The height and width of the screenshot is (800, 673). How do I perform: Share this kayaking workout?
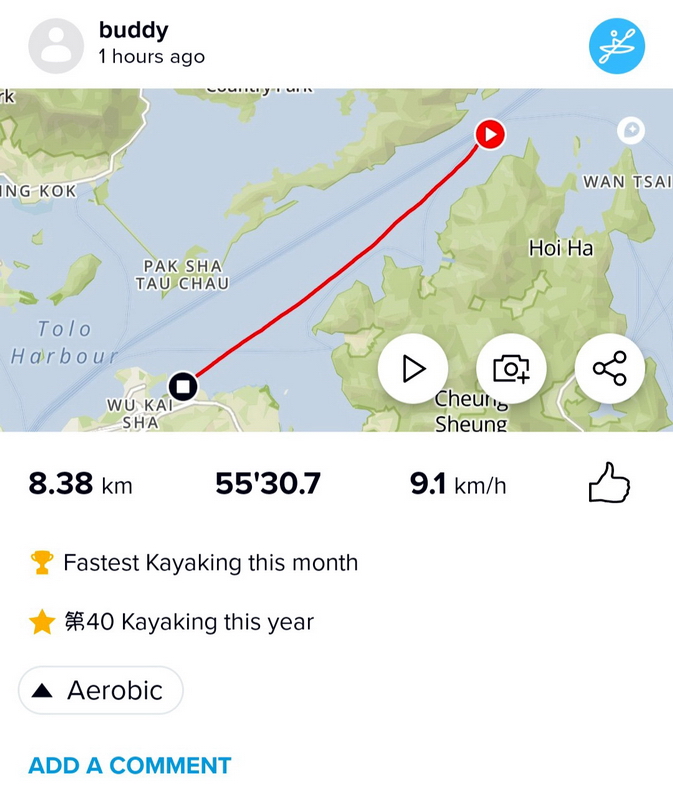609,369
